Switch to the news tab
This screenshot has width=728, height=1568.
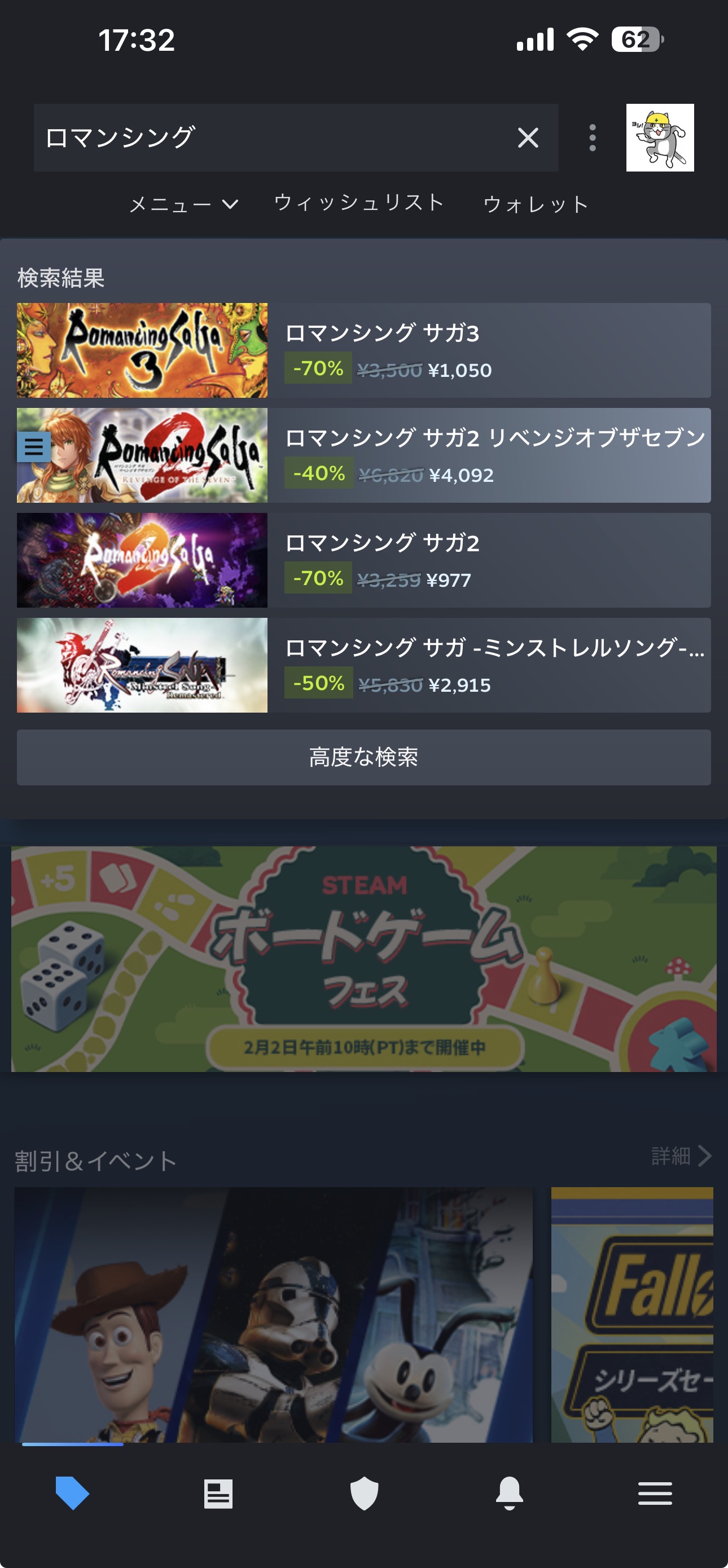point(218,1493)
